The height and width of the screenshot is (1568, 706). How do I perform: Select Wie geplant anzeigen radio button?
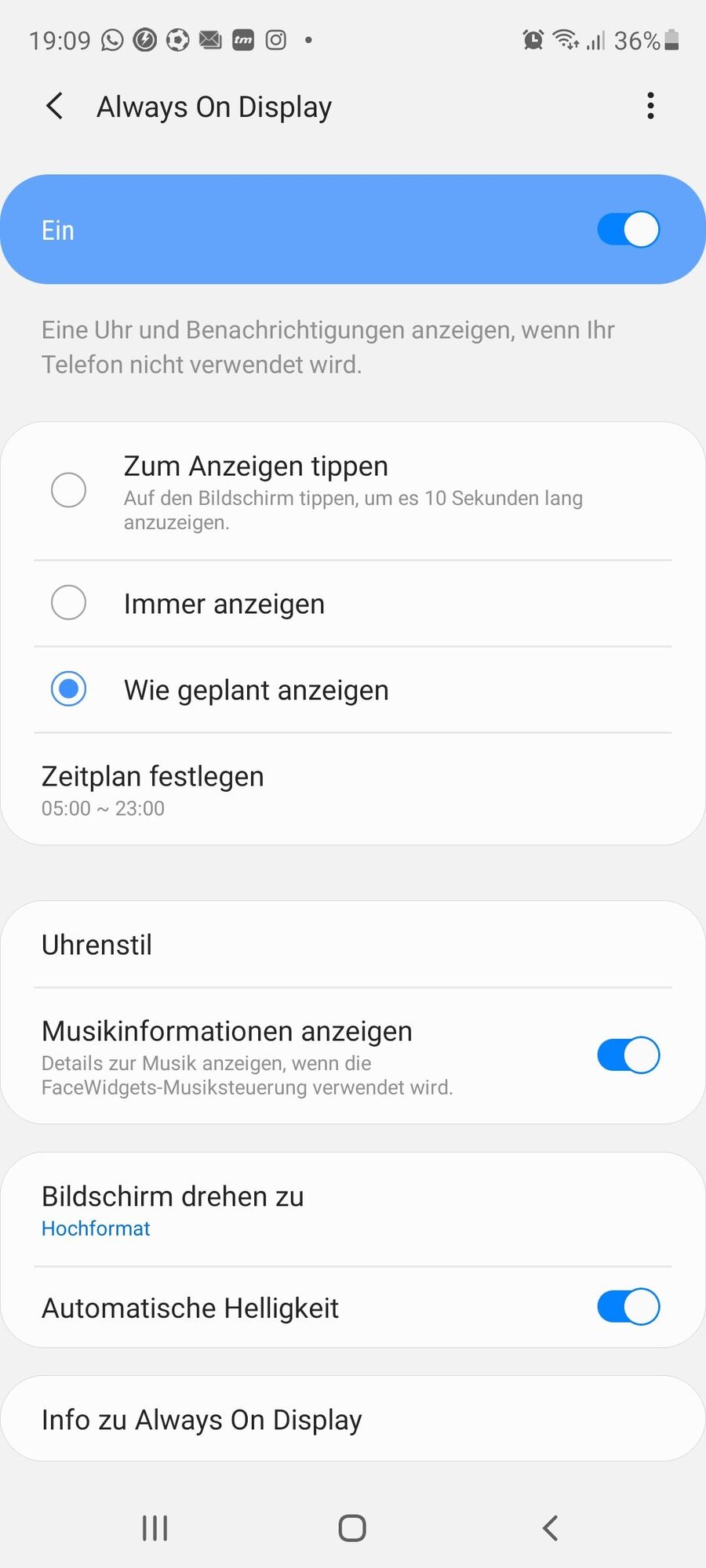point(69,689)
